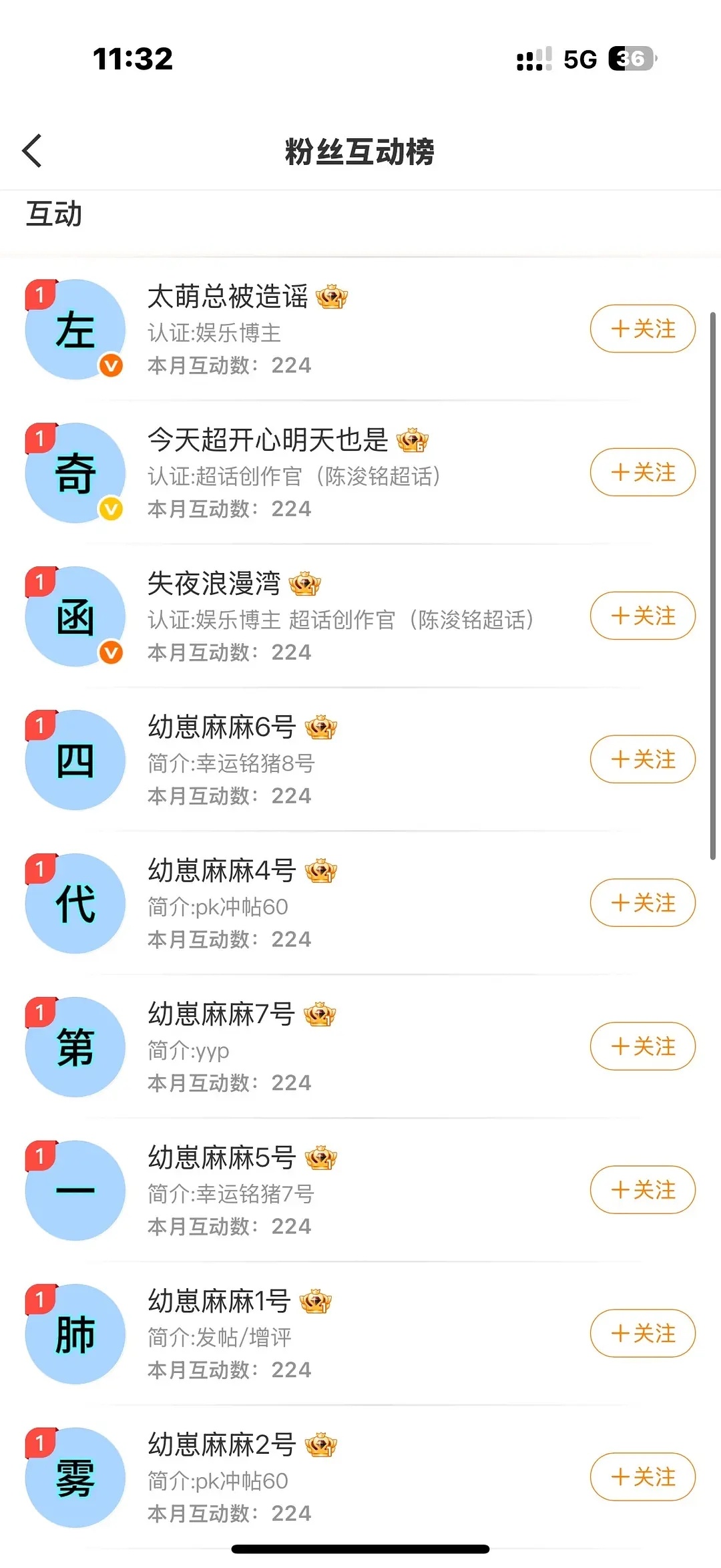
Task: Follow 太萌总被造谣
Action: pyautogui.click(x=642, y=329)
